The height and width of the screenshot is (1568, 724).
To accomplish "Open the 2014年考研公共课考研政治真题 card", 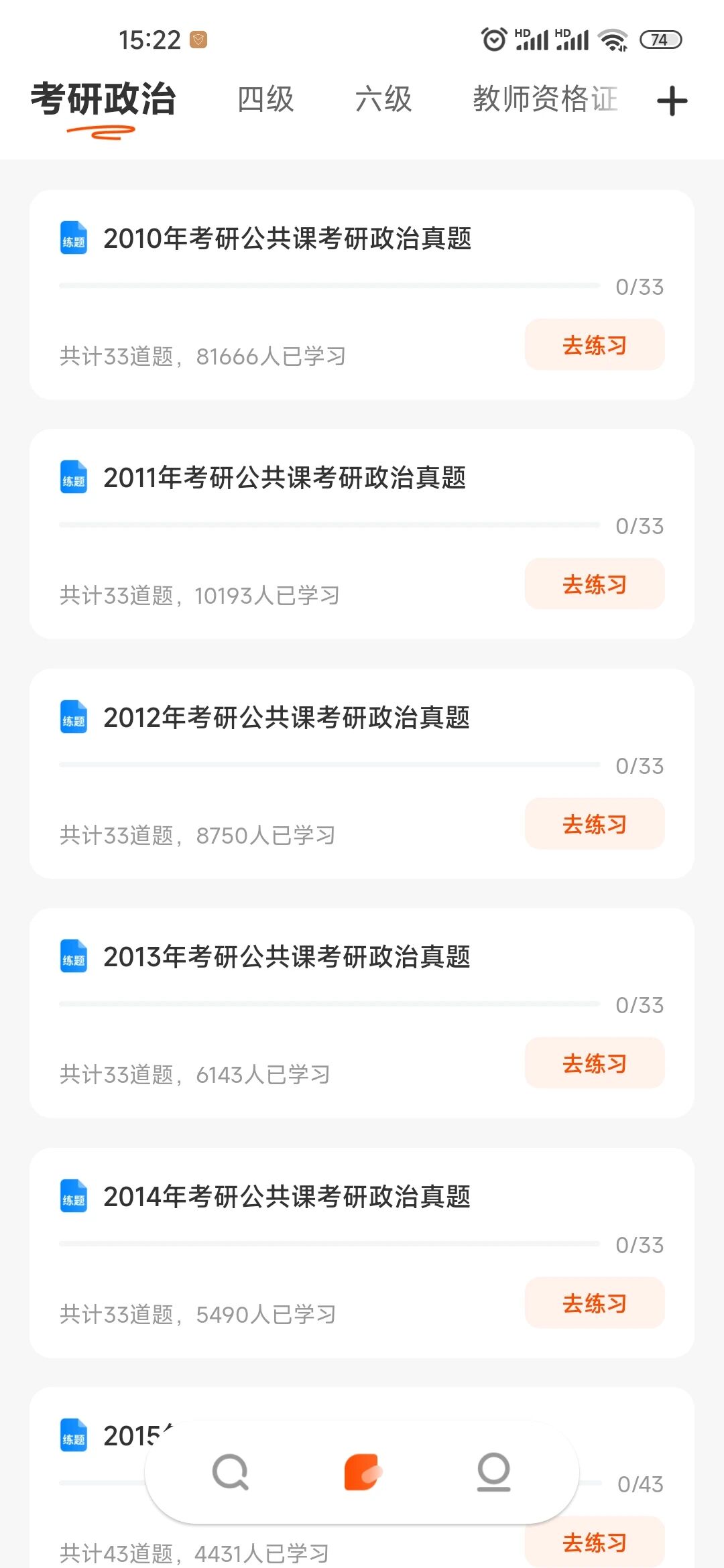I will coord(286,1197).
